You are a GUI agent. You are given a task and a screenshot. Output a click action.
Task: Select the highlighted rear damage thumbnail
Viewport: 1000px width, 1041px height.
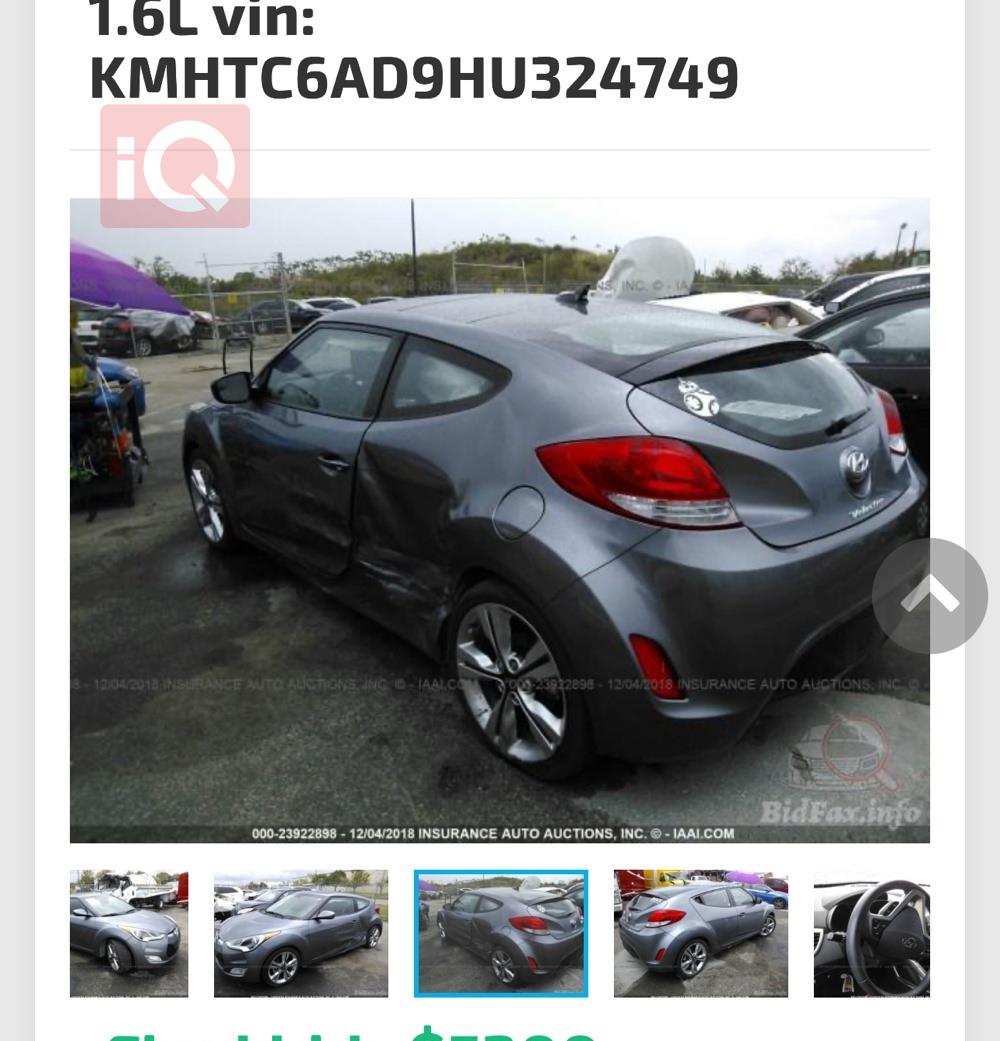click(501, 933)
